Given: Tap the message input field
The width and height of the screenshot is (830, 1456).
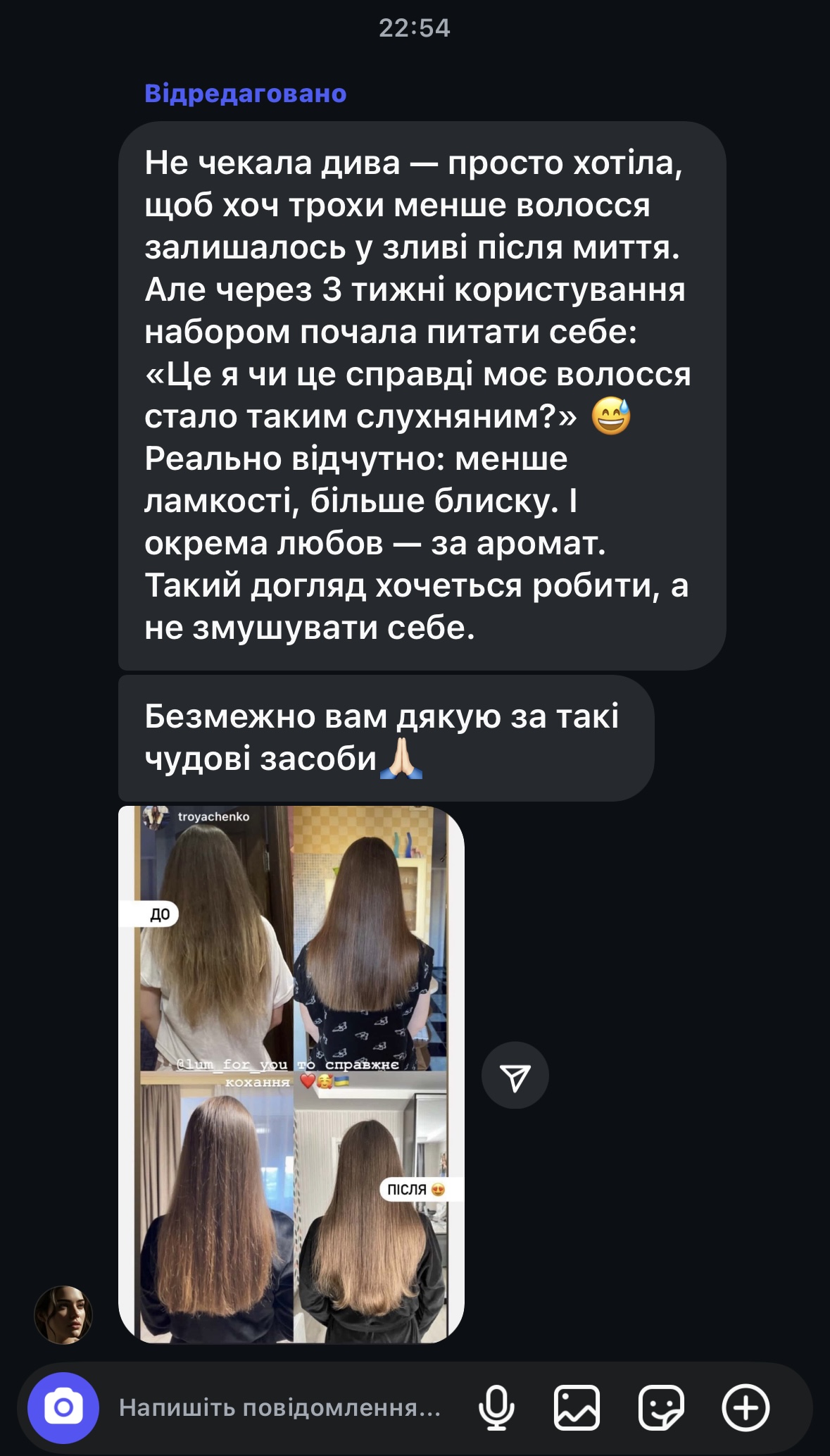Looking at the screenshot, I should point(279,1407).
